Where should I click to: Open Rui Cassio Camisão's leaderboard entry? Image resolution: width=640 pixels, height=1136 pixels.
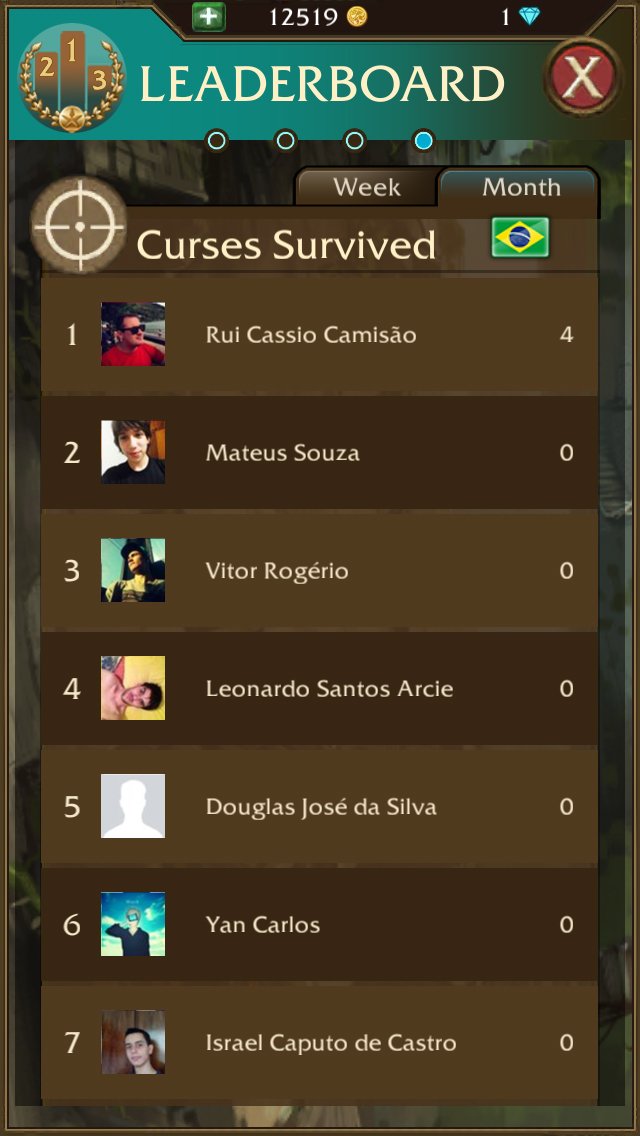320,335
